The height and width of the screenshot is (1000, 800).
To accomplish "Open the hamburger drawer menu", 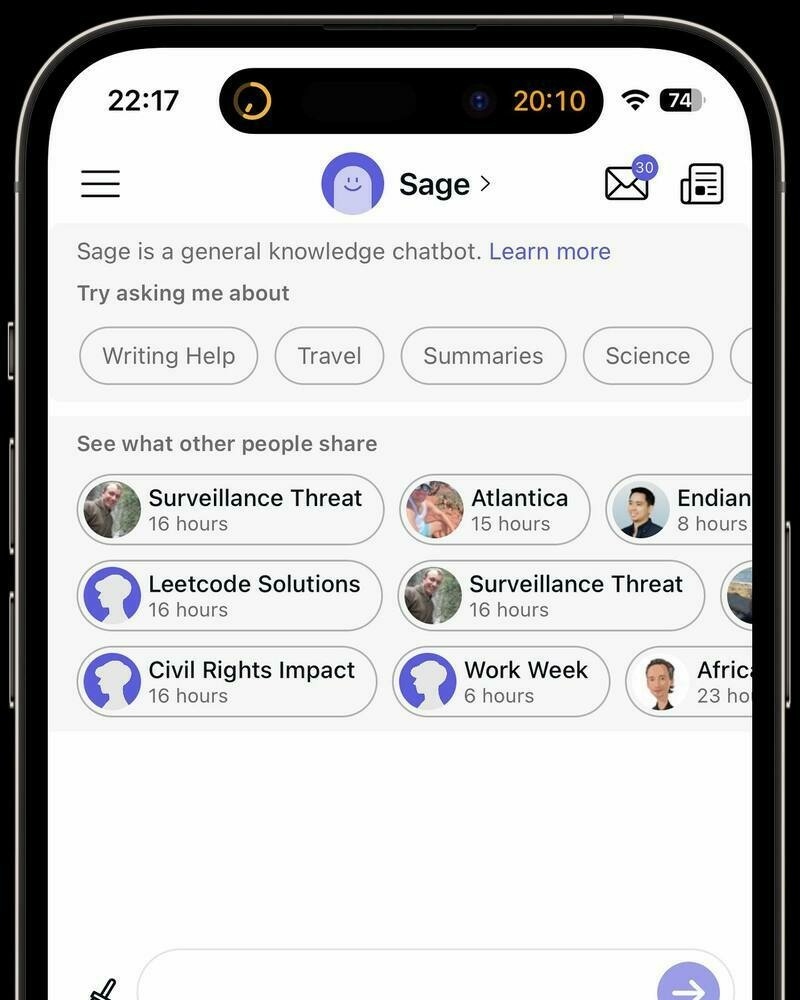I will [100, 184].
